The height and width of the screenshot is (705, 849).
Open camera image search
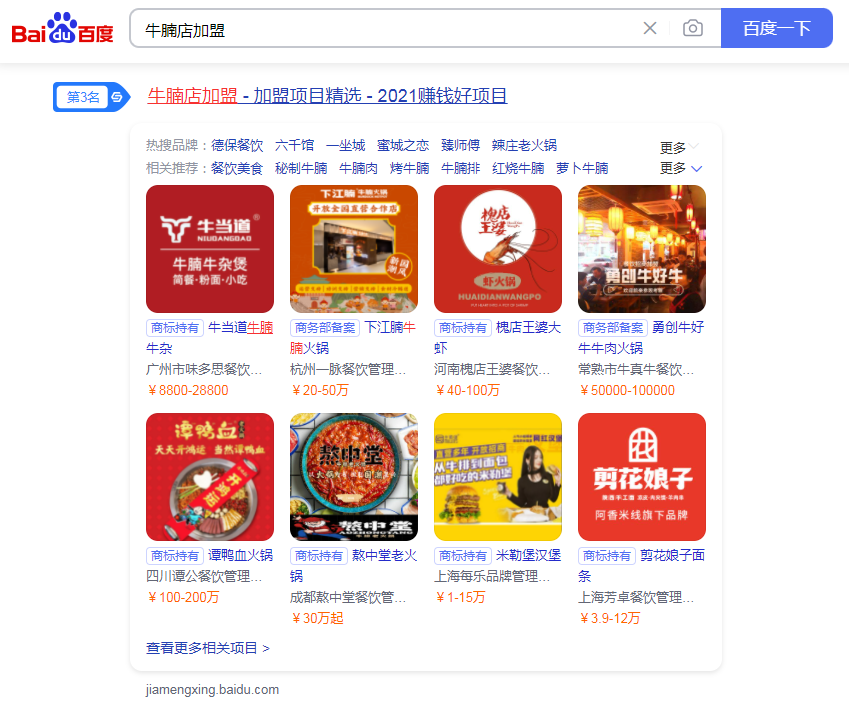[x=692, y=28]
